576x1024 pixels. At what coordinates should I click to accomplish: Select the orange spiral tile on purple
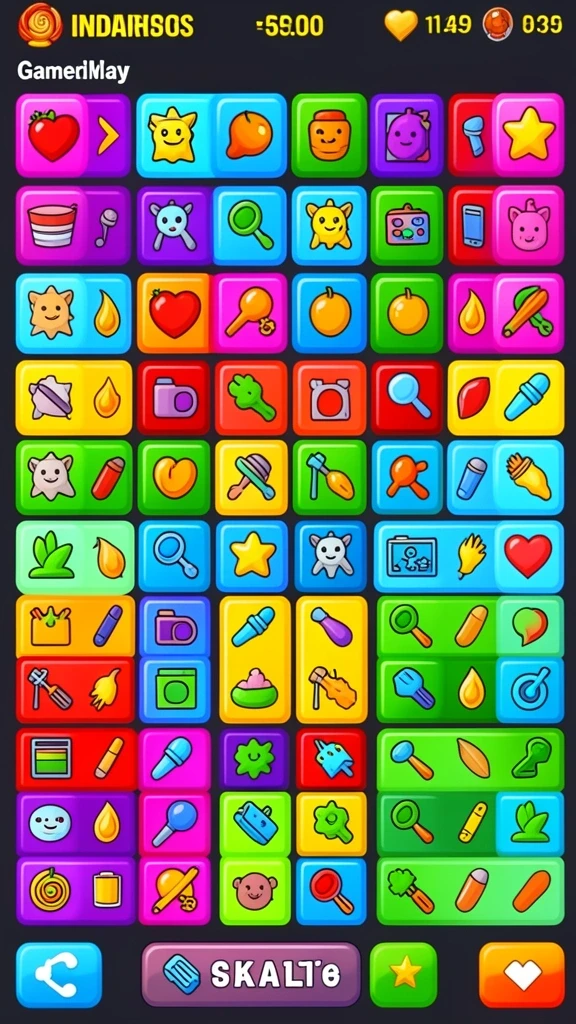50,889
